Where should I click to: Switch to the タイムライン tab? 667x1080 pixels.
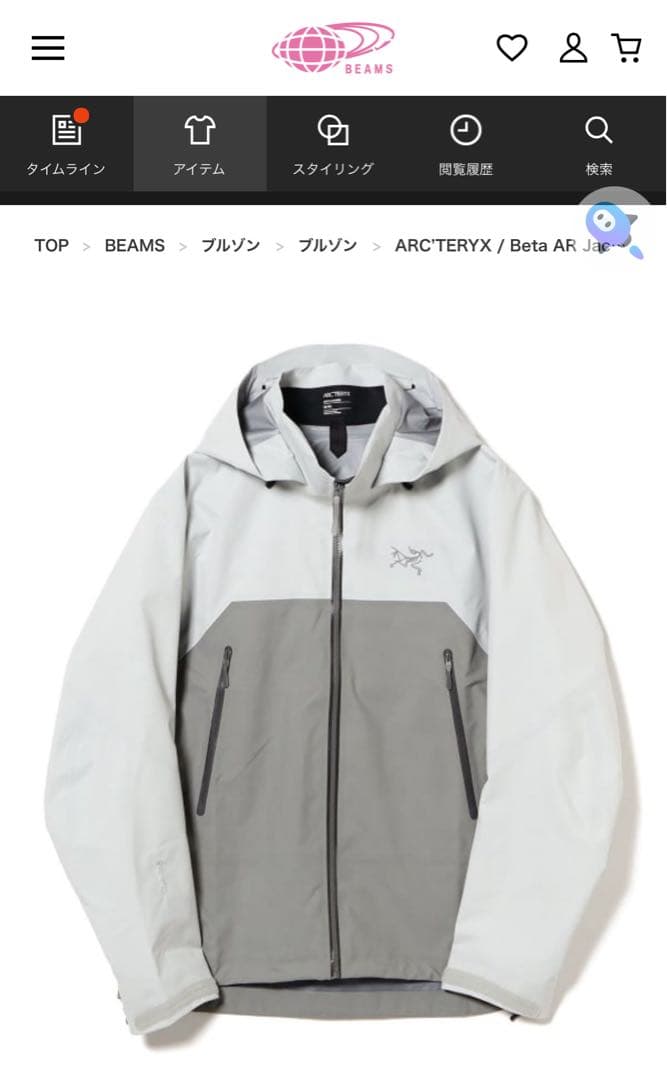[66, 144]
